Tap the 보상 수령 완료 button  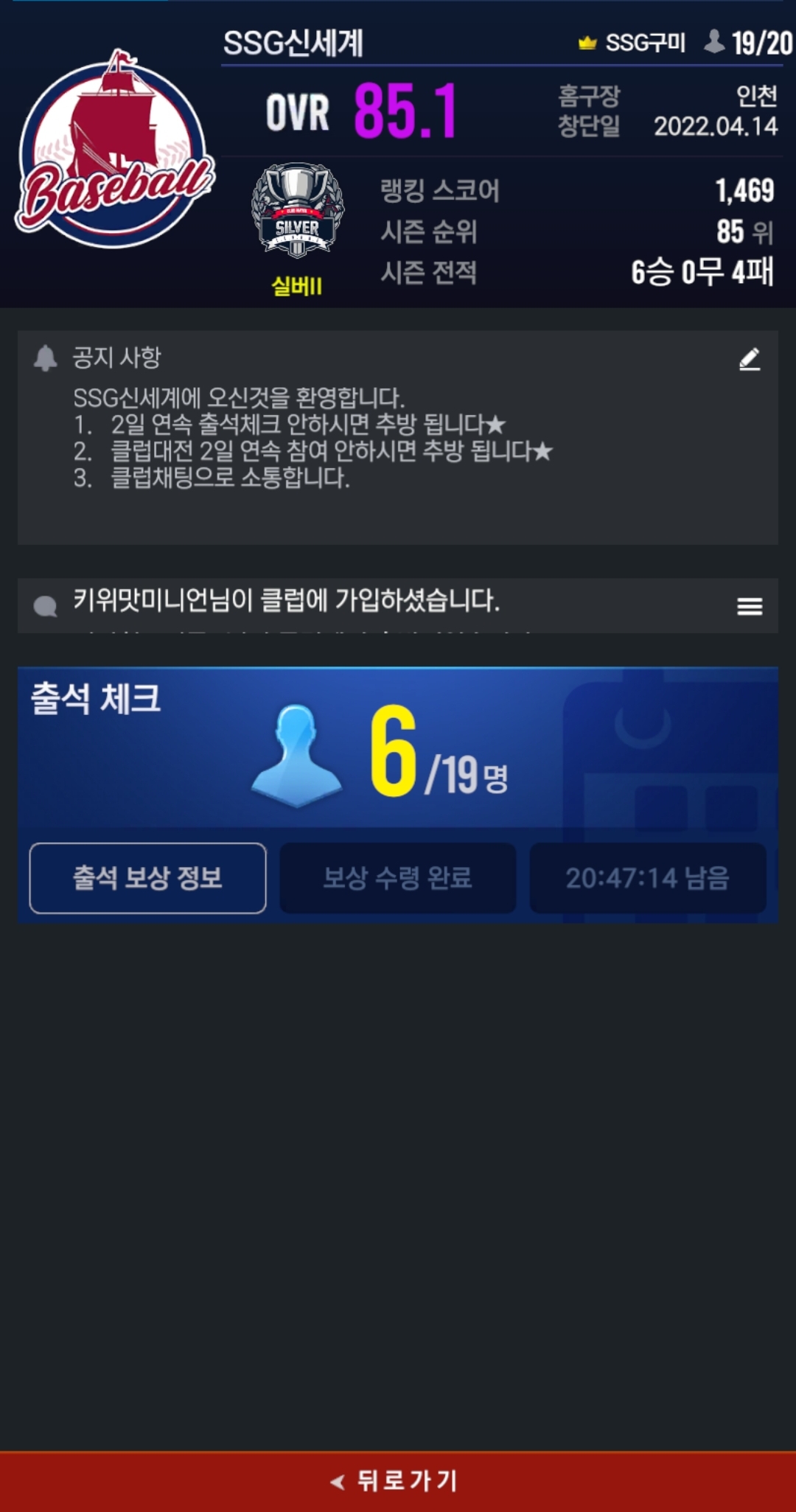click(397, 877)
